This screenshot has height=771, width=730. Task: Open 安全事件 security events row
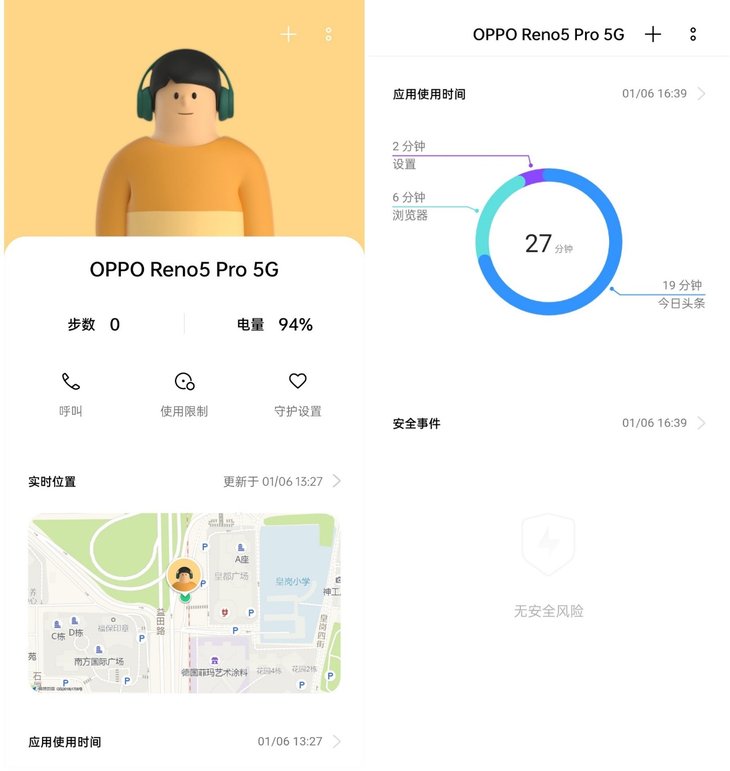[x=548, y=423]
